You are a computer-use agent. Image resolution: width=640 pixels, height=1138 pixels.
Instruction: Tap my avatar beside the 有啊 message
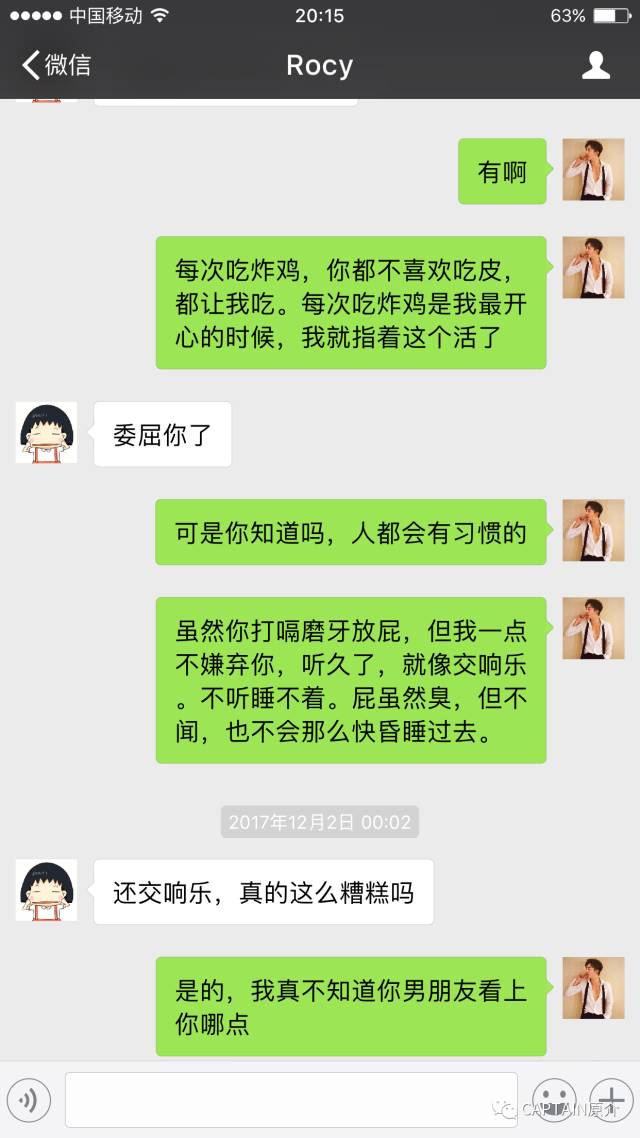coord(593,170)
